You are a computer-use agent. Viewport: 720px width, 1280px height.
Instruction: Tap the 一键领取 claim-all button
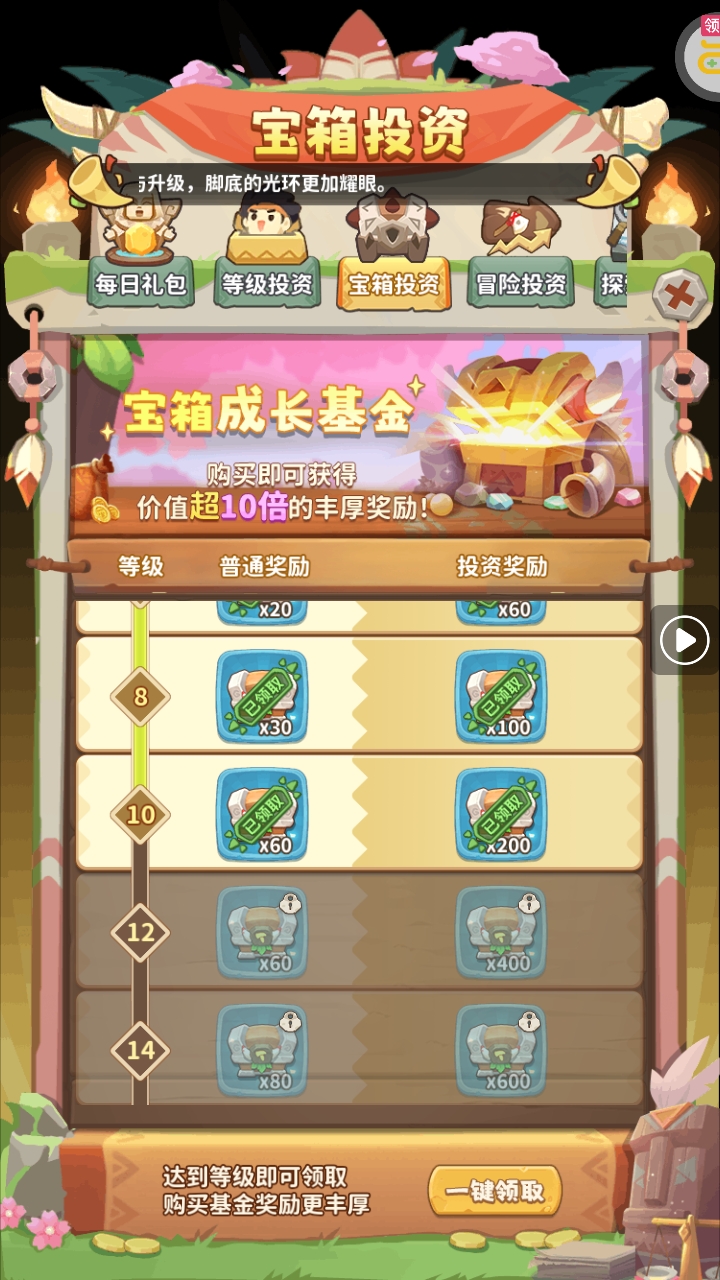coord(495,1191)
